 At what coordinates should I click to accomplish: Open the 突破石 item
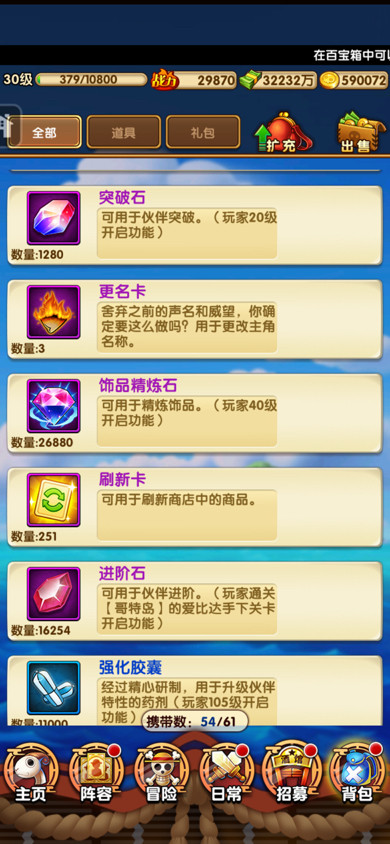(195, 225)
